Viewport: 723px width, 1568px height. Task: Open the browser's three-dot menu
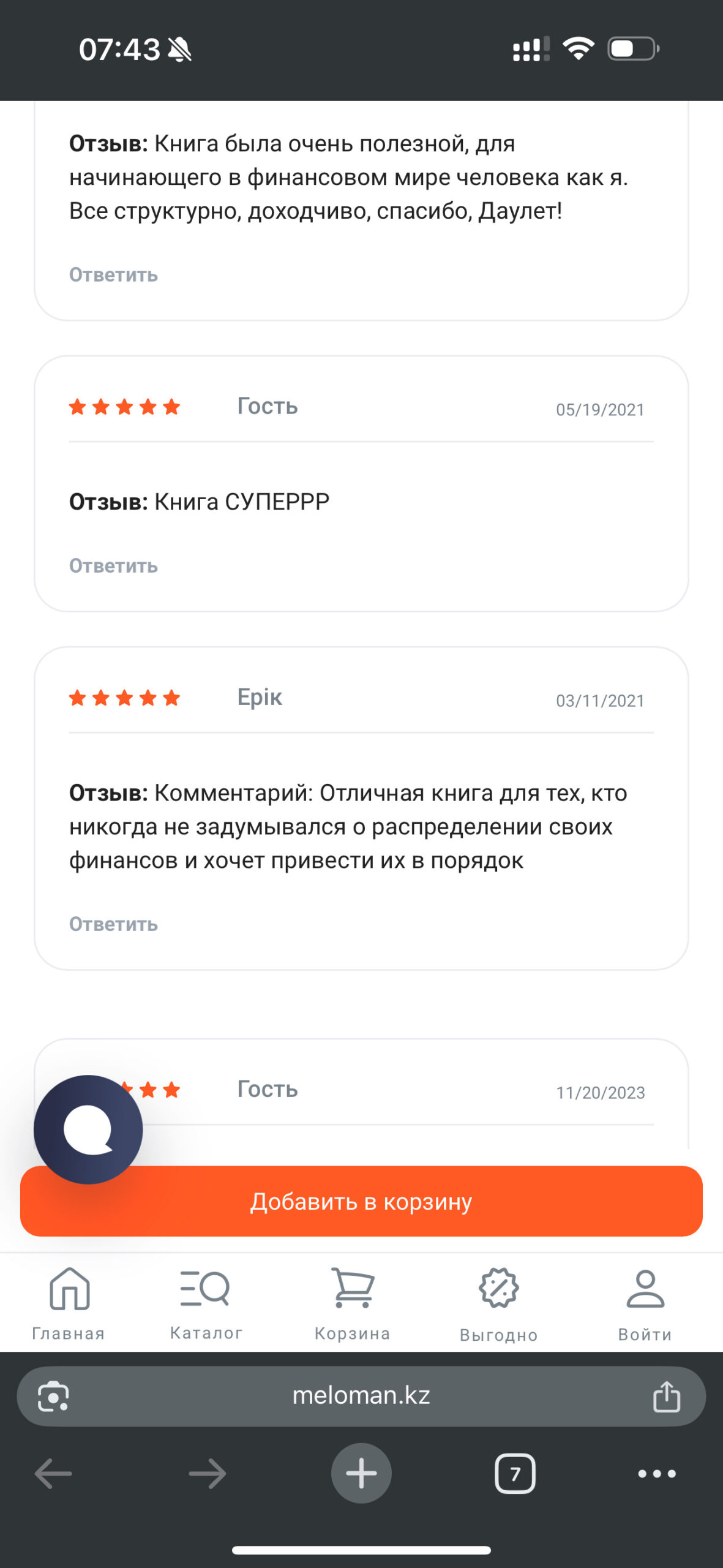click(x=657, y=1473)
